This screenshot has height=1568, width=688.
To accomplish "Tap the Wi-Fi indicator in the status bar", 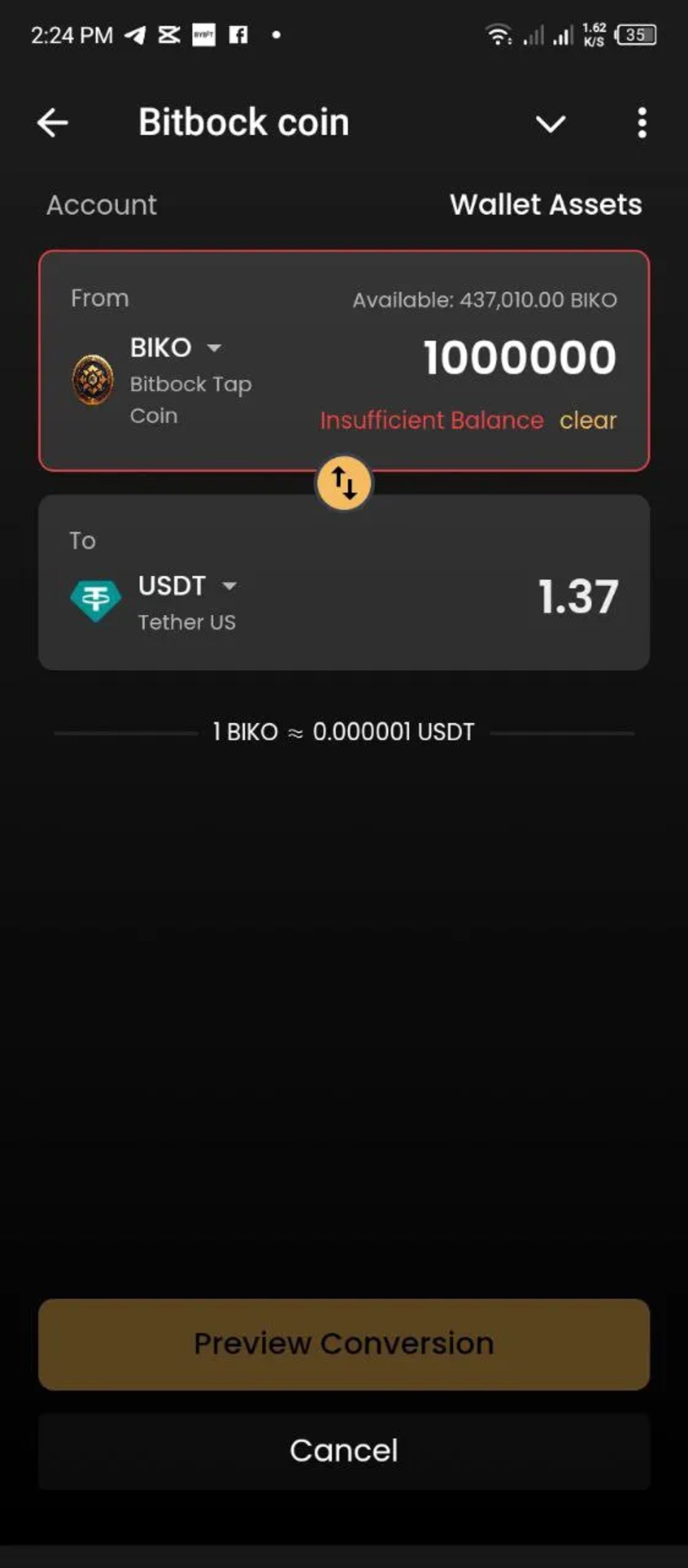I will coord(499,35).
